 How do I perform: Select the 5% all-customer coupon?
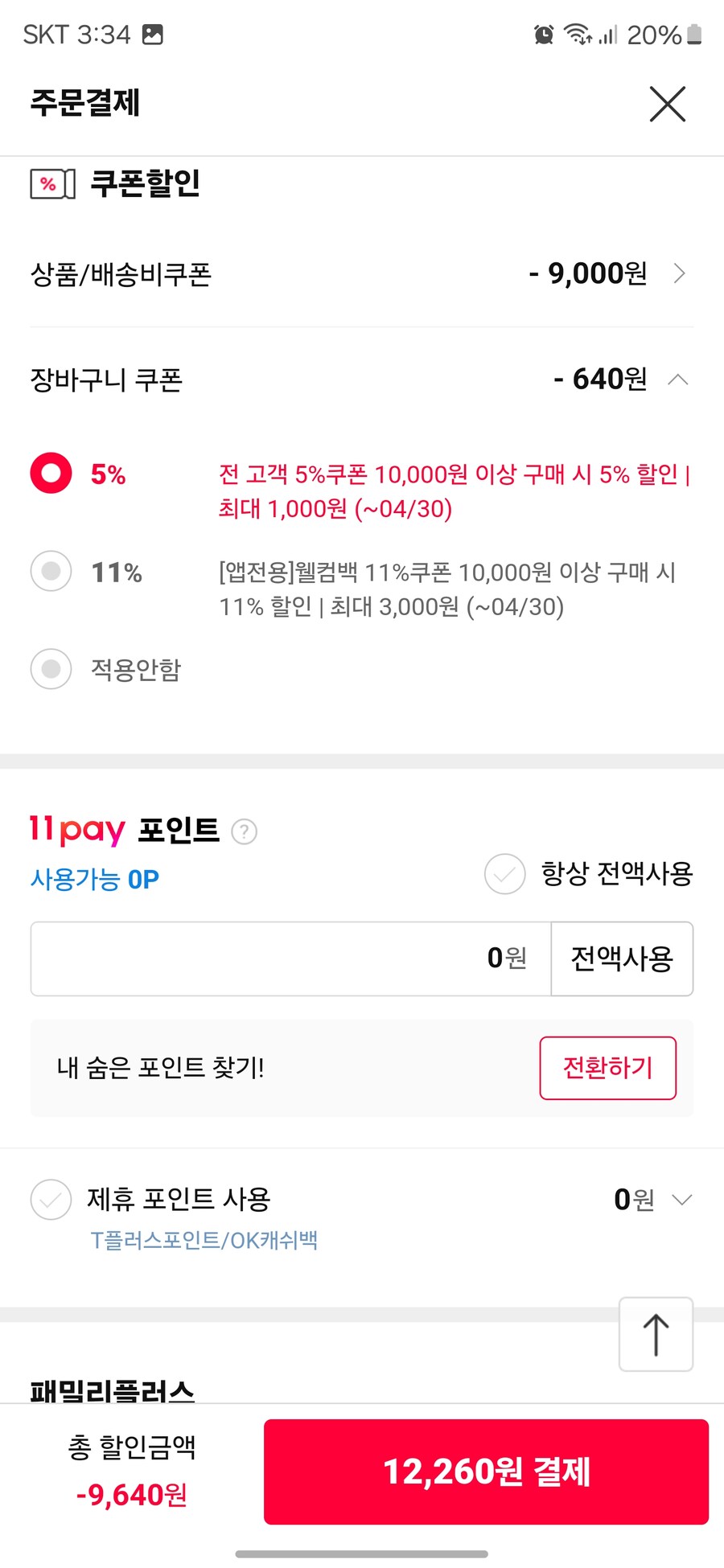coord(50,474)
